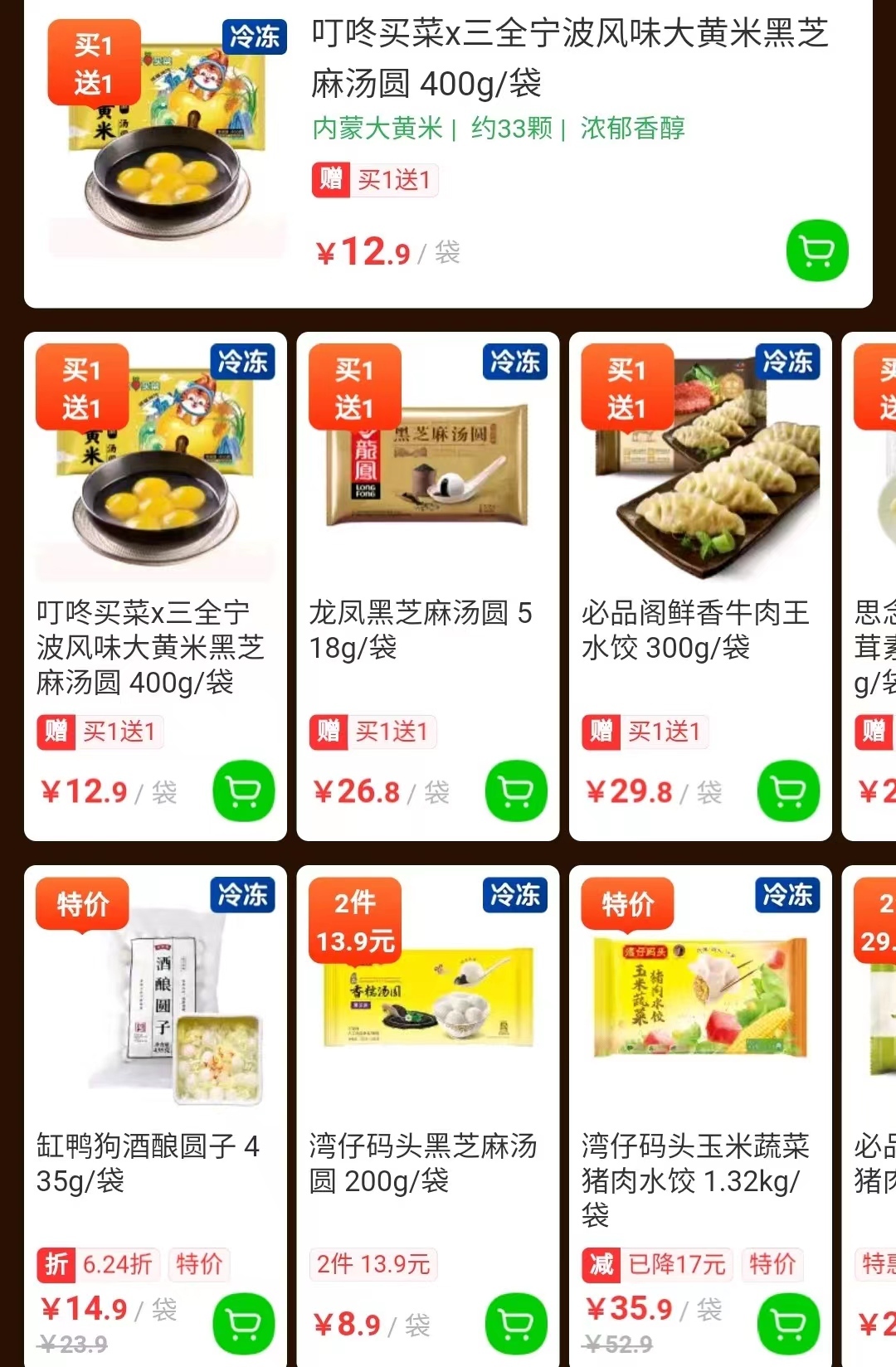Viewport: 896px width, 1367px height.
Task: Add 湾仔码头黑芝麻汤圆 200g to cart
Action: tap(516, 1324)
